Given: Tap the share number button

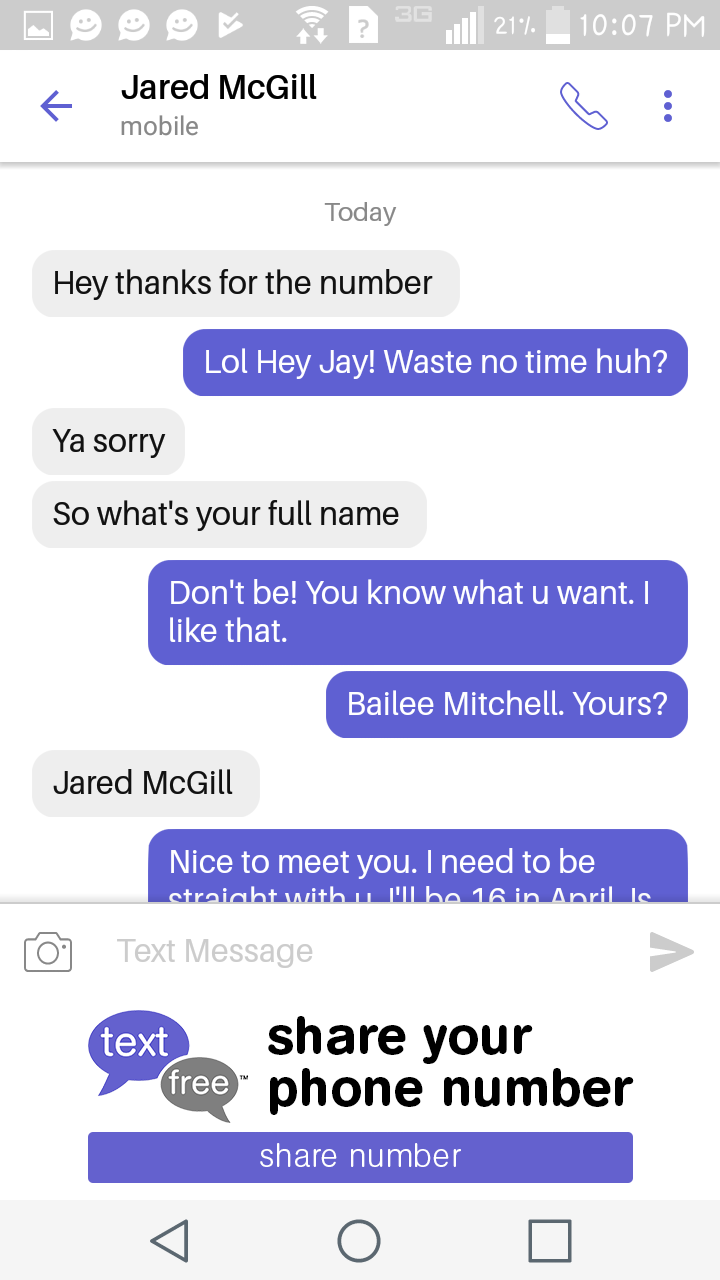Looking at the screenshot, I should (x=360, y=1157).
